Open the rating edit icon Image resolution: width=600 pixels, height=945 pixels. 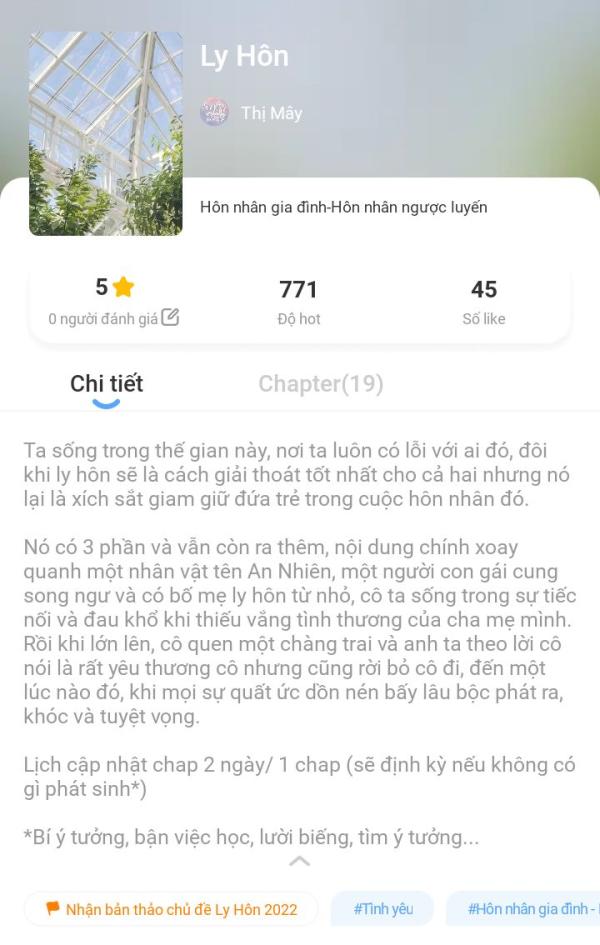coord(171,318)
